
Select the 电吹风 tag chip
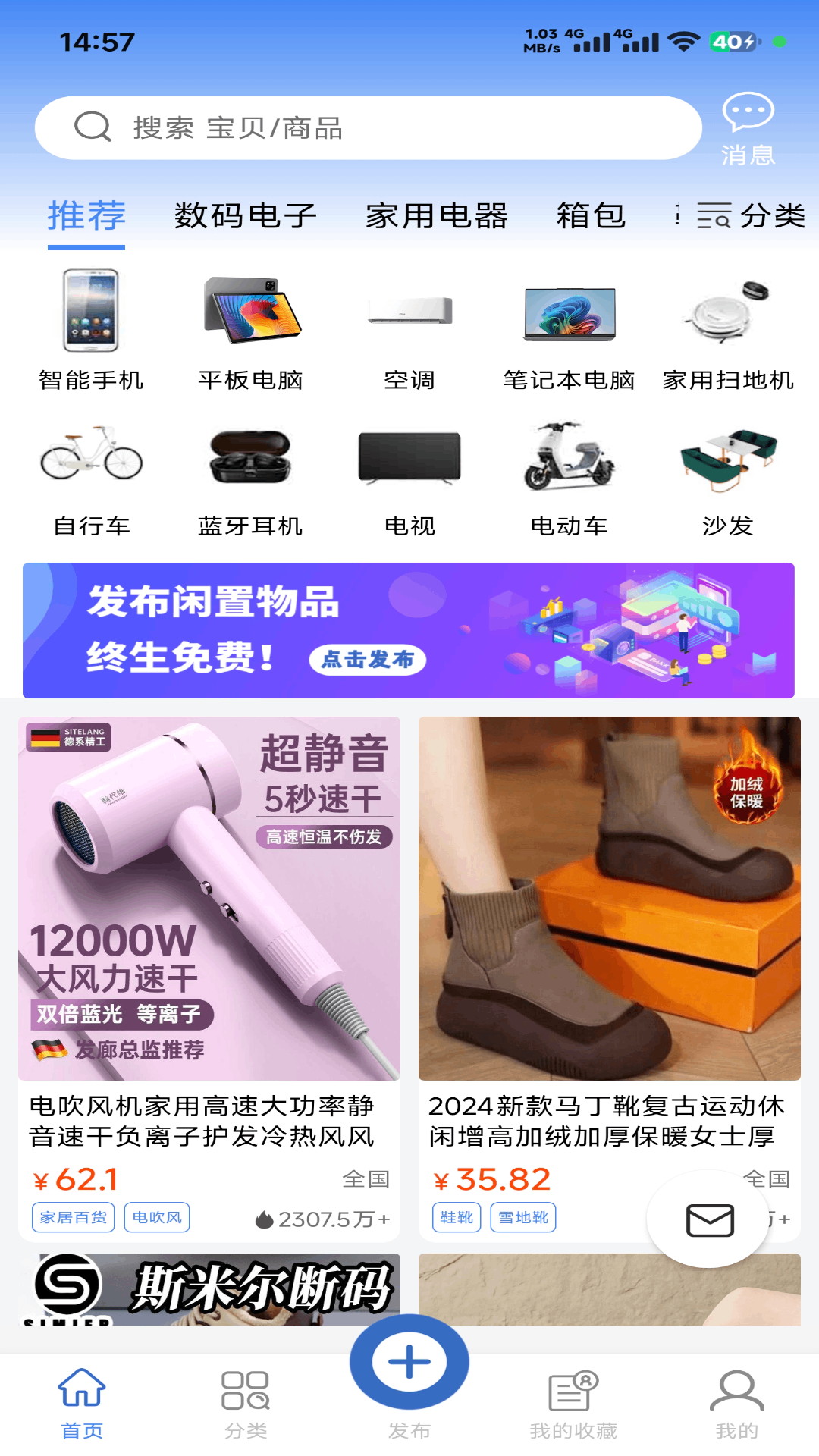pos(157,1217)
